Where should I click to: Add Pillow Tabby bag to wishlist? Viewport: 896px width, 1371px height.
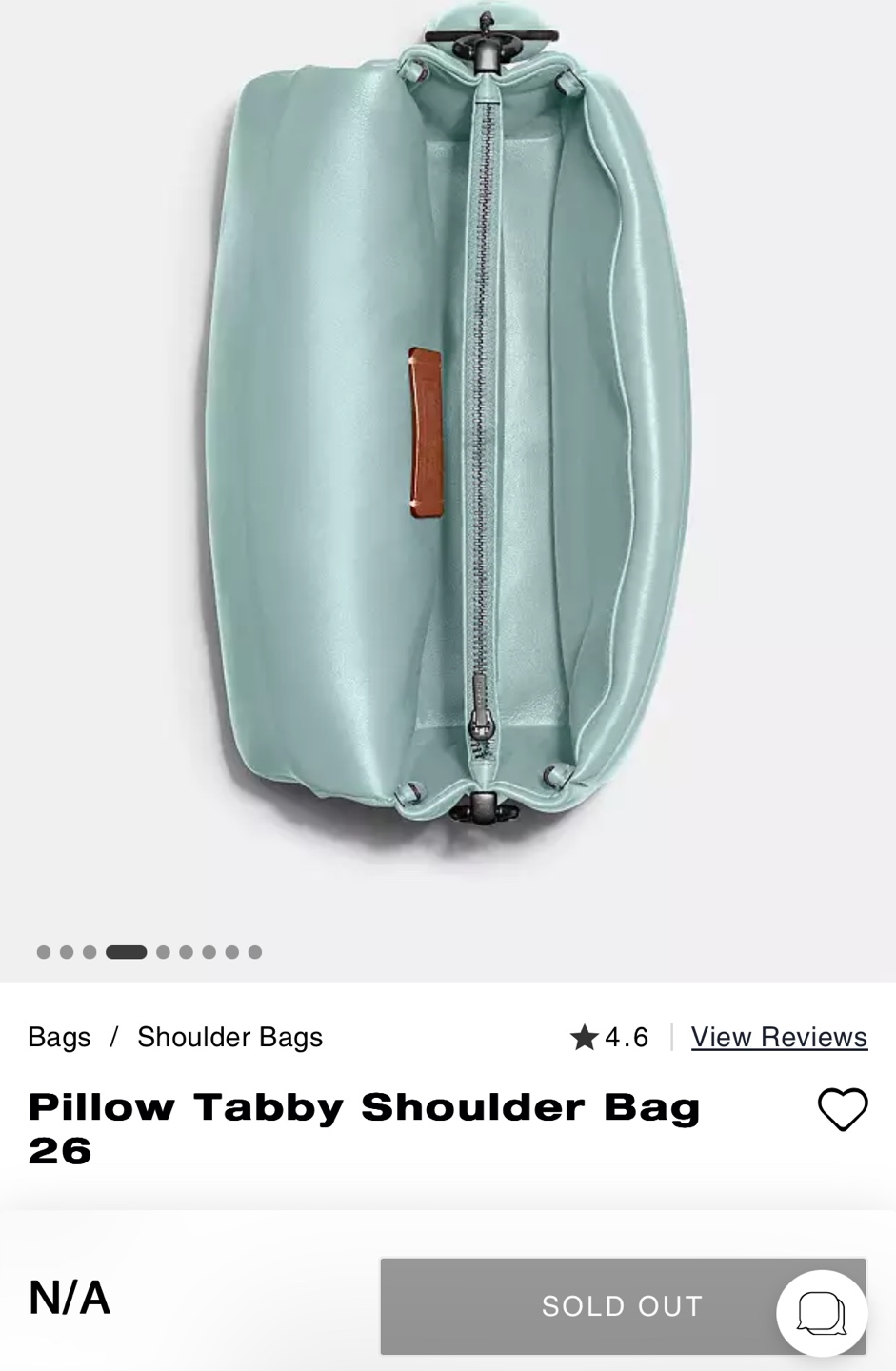(843, 1109)
